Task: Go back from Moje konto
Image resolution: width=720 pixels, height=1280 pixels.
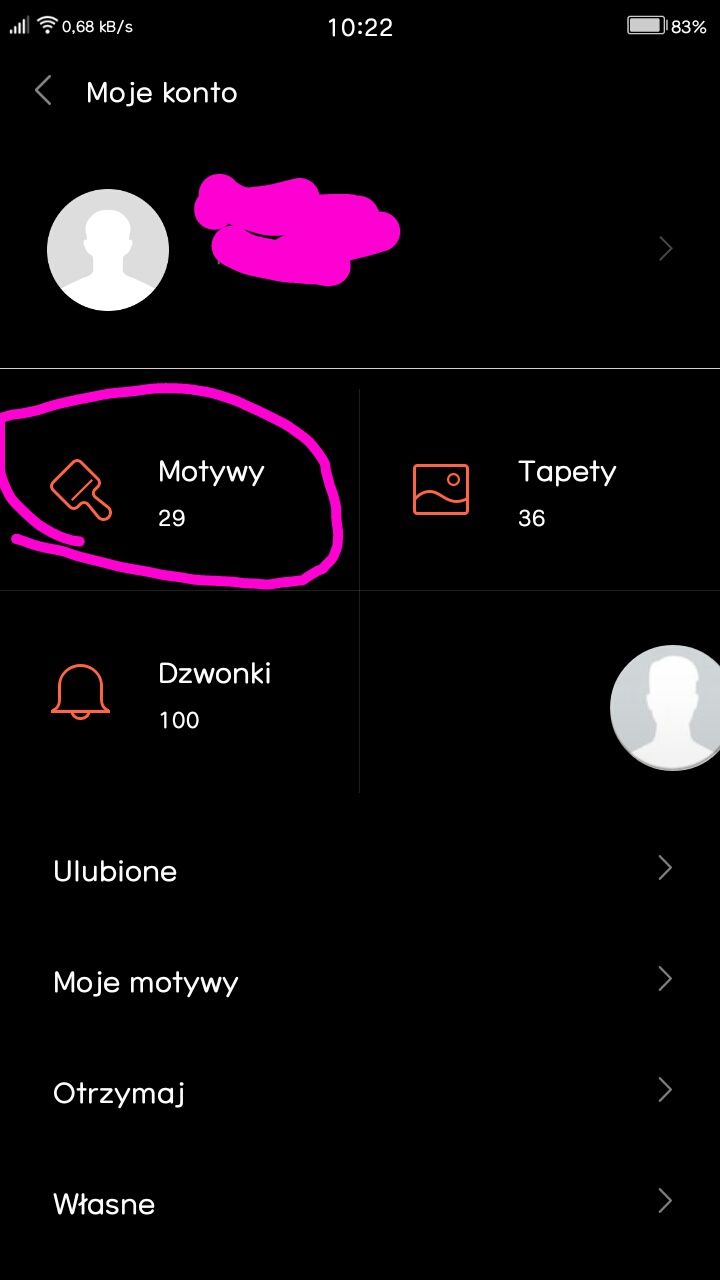Action: pos(43,92)
